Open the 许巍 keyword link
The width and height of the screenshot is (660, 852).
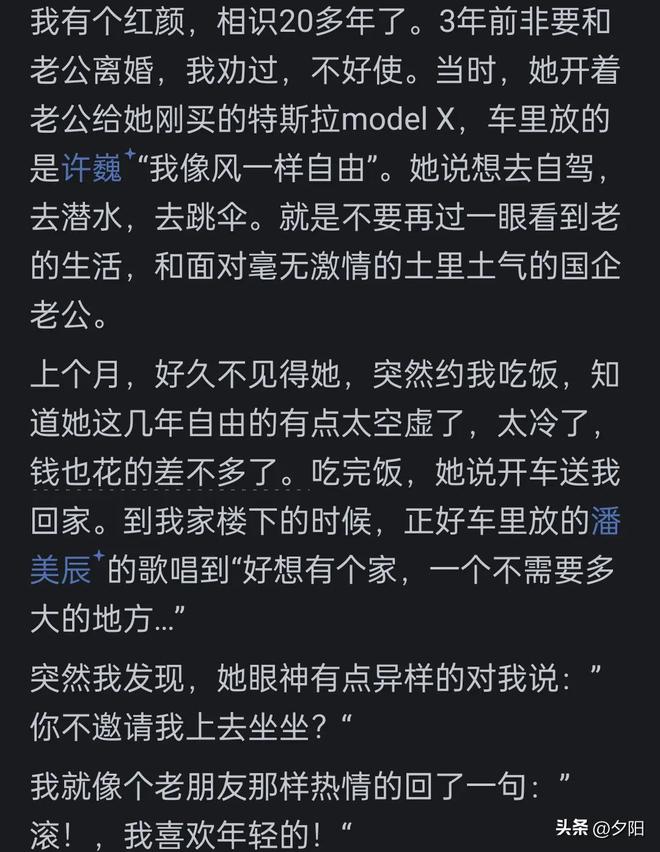click(x=90, y=170)
